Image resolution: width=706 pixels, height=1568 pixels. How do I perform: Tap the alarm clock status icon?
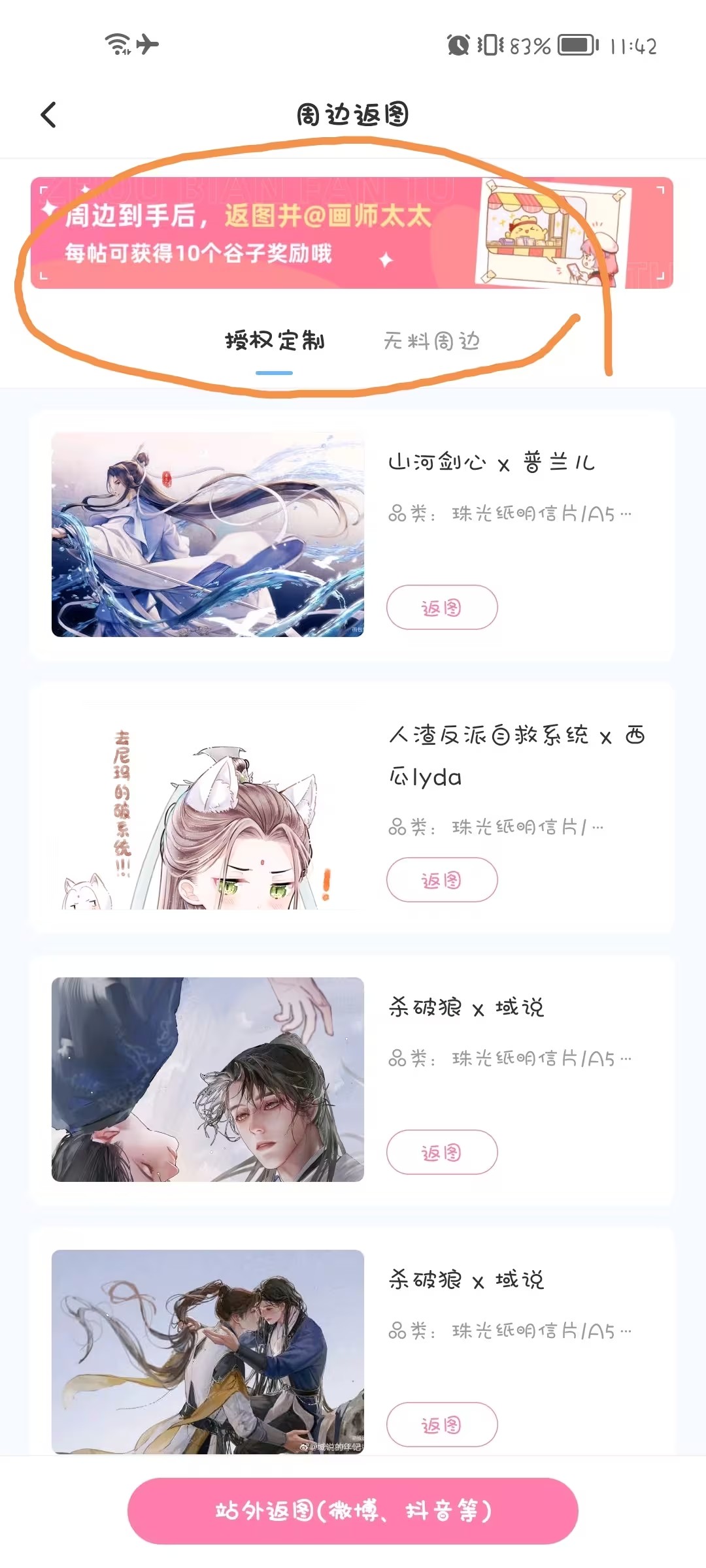458,44
